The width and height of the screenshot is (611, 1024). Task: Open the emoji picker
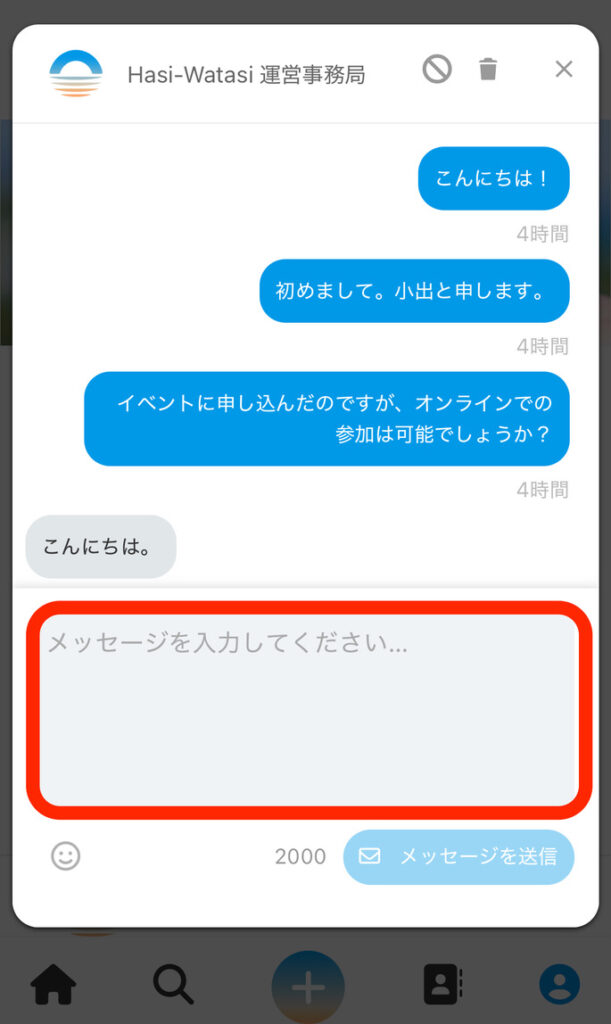coord(66,856)
